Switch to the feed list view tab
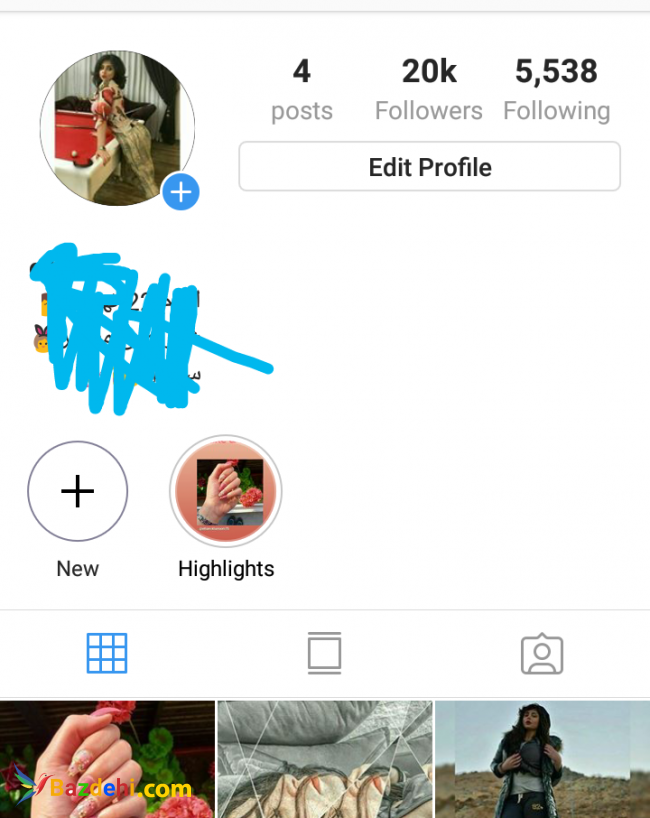This screenshot has width=650, height=818. pos(324,654)
